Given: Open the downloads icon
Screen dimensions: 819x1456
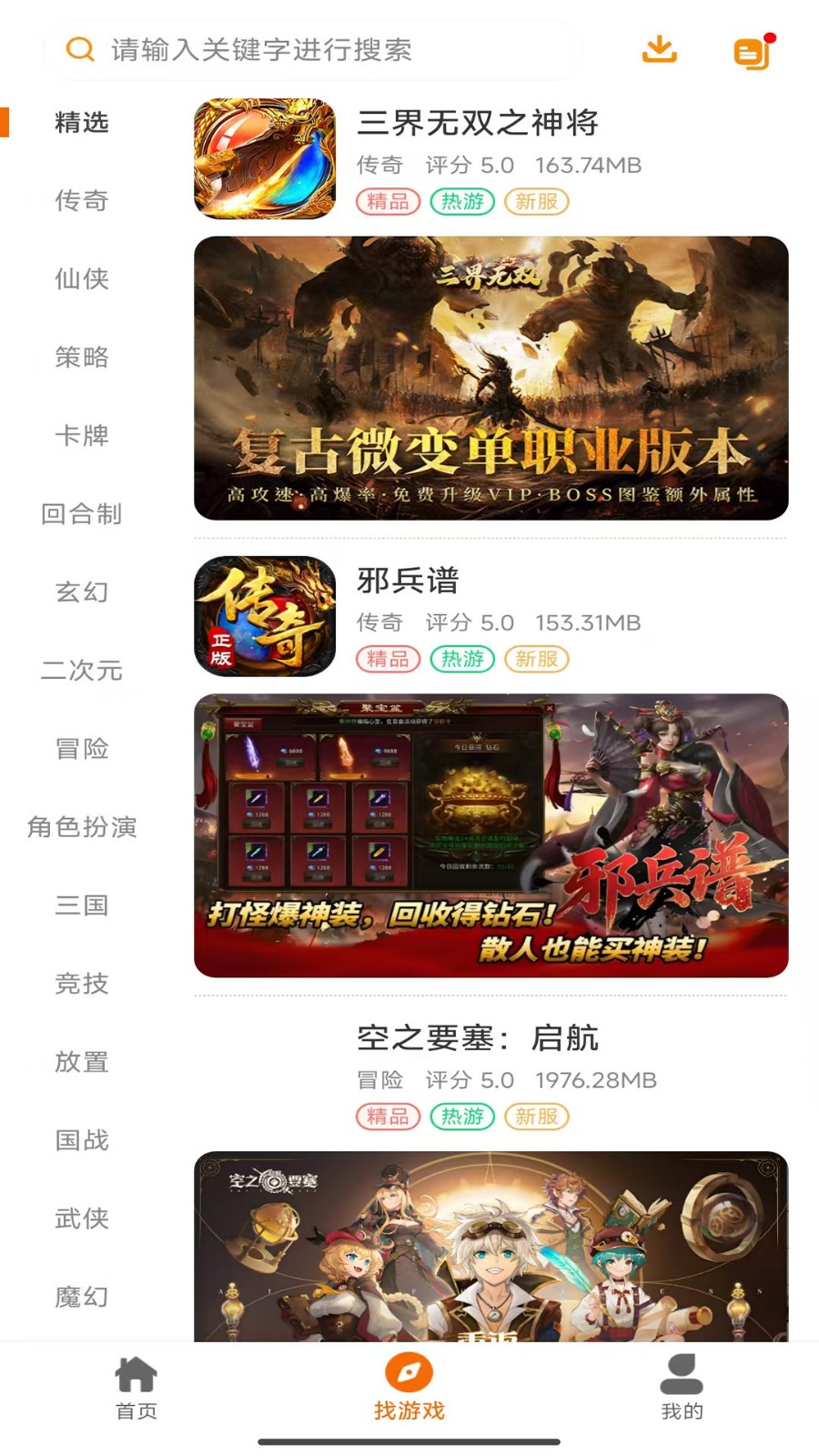Looking at the screenshot, I should 659,49.
